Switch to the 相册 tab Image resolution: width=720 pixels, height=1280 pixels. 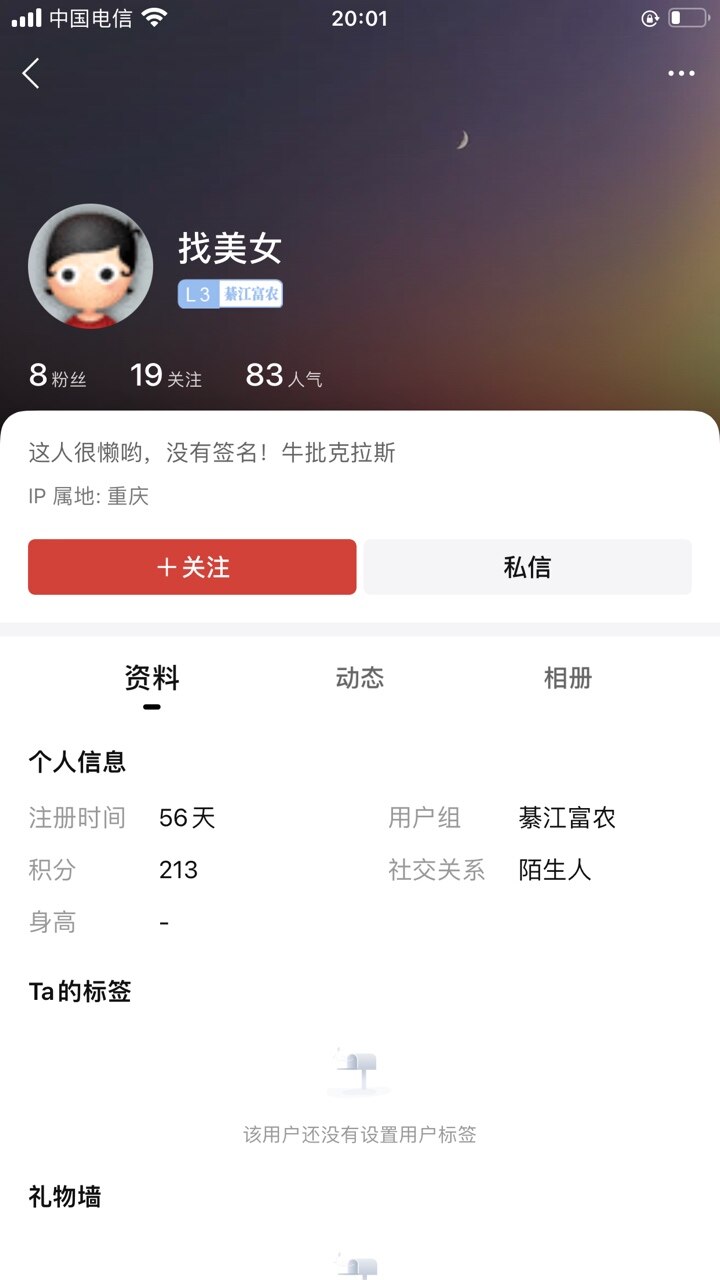coord(568,679)
